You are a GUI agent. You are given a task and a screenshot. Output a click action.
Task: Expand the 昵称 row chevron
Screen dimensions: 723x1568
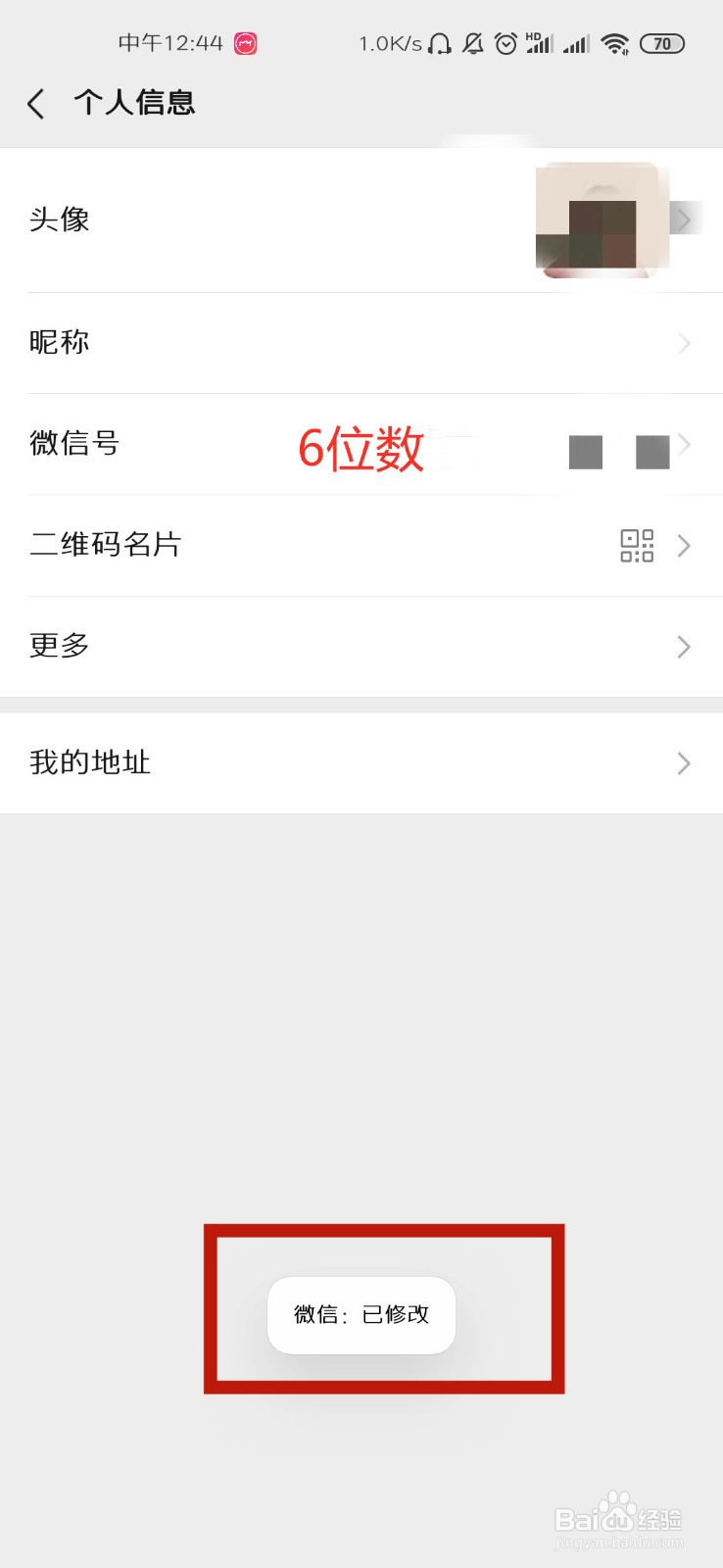(x=683, y=343)
